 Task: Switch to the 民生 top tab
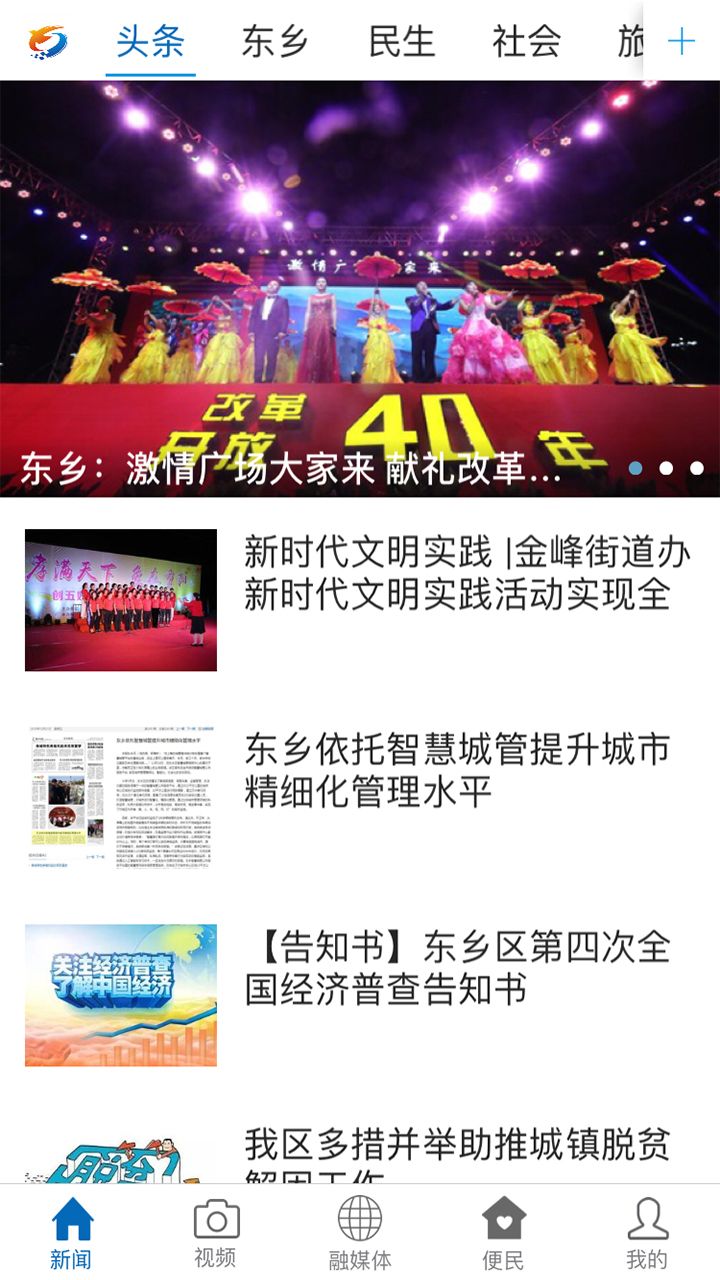(401, 42)
